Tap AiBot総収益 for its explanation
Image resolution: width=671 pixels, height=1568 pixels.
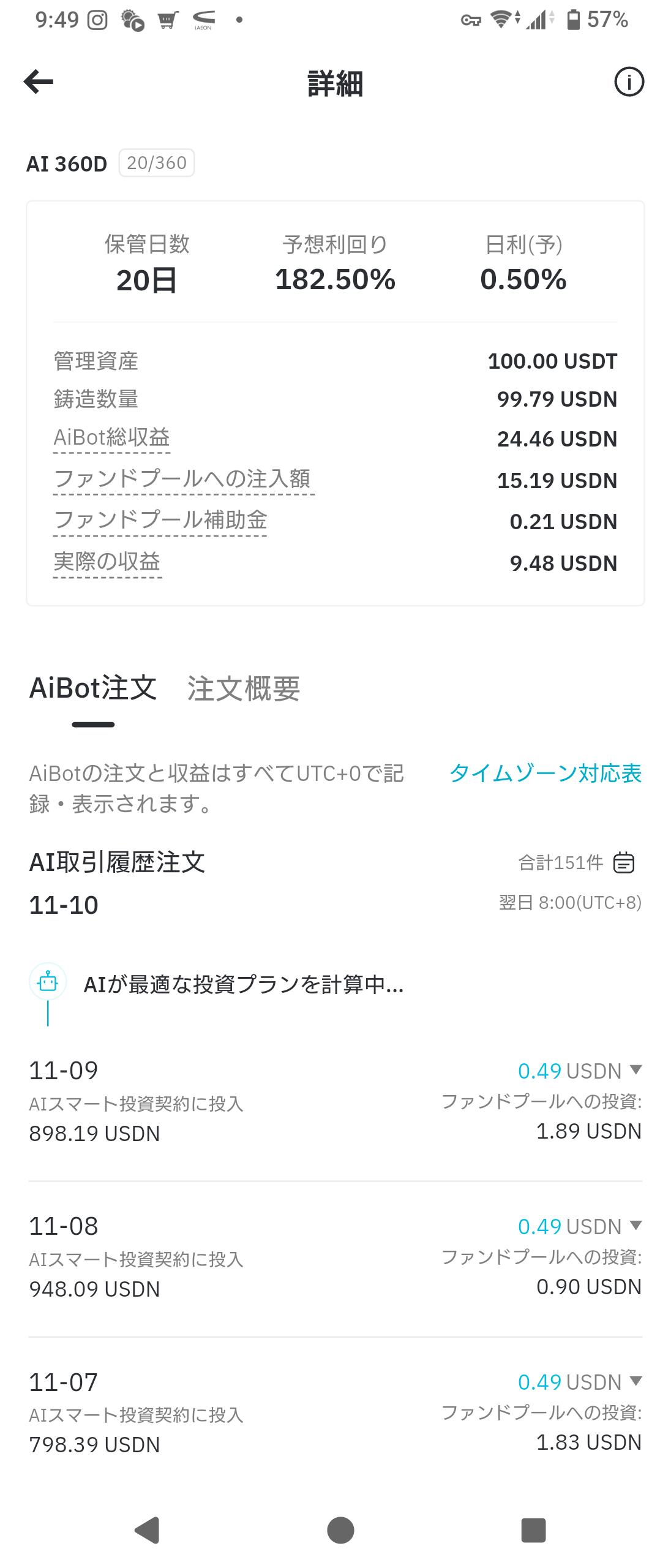click(x=111, y=437)
